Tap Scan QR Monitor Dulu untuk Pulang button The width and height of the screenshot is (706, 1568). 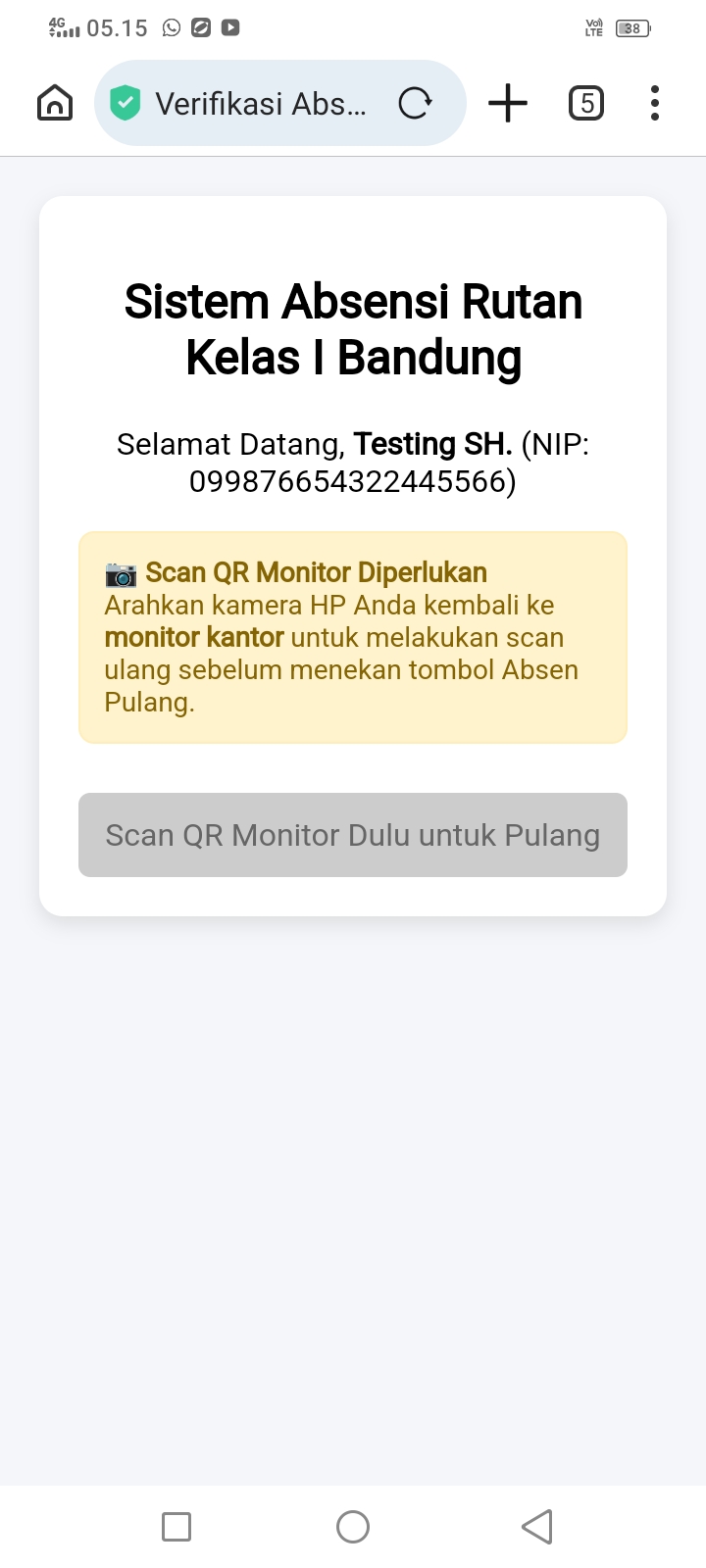(x=353, y=835)
